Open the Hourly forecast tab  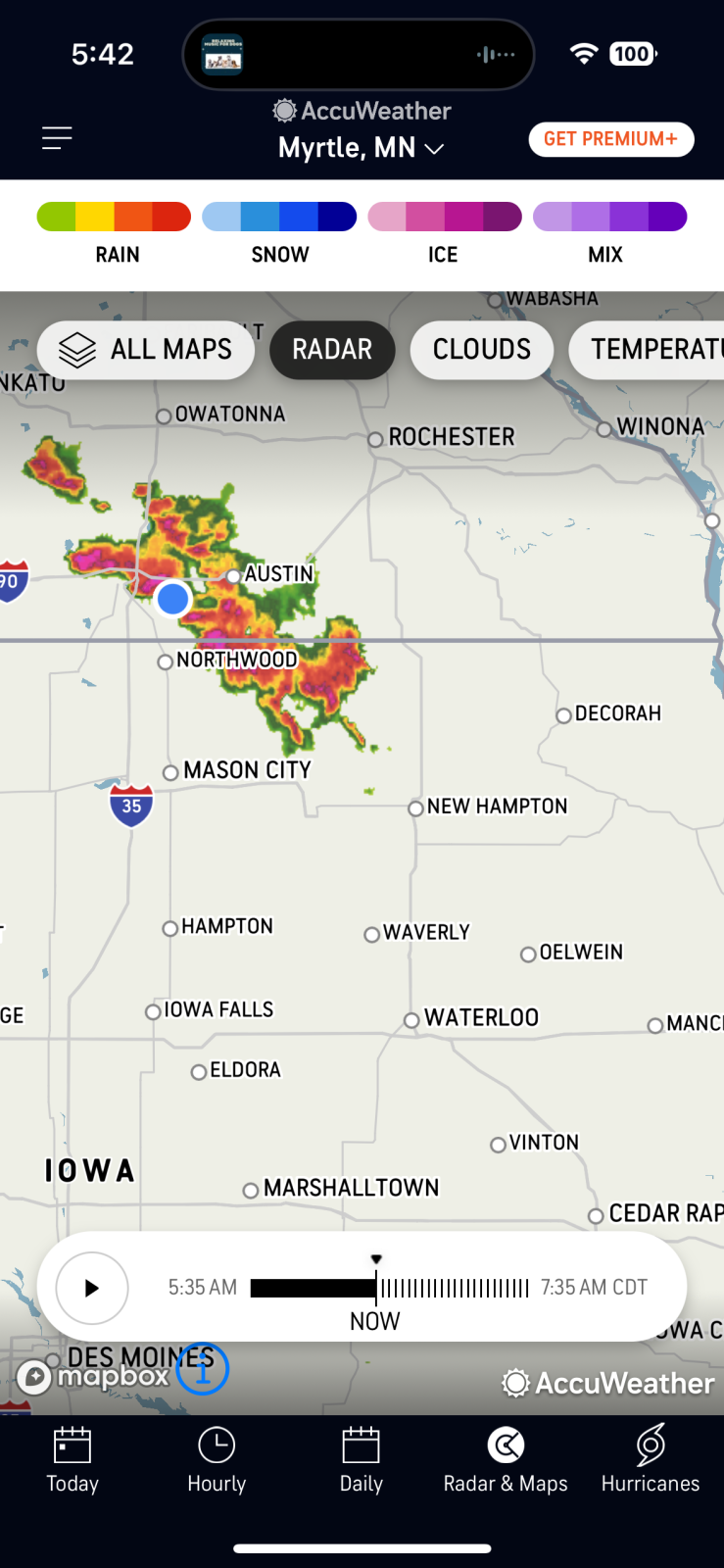(217, 1459)
